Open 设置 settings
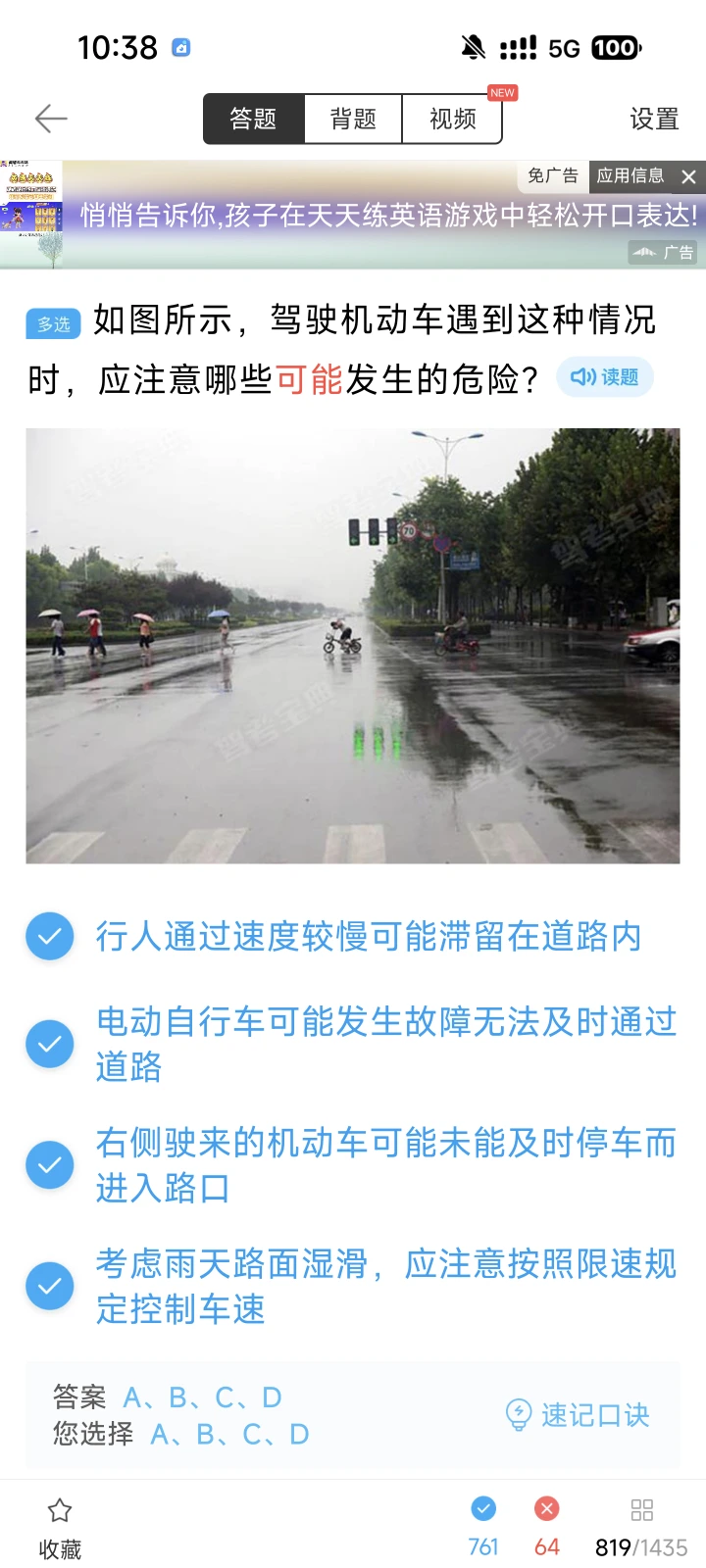The image size is (706, 1568). [654, 120]
